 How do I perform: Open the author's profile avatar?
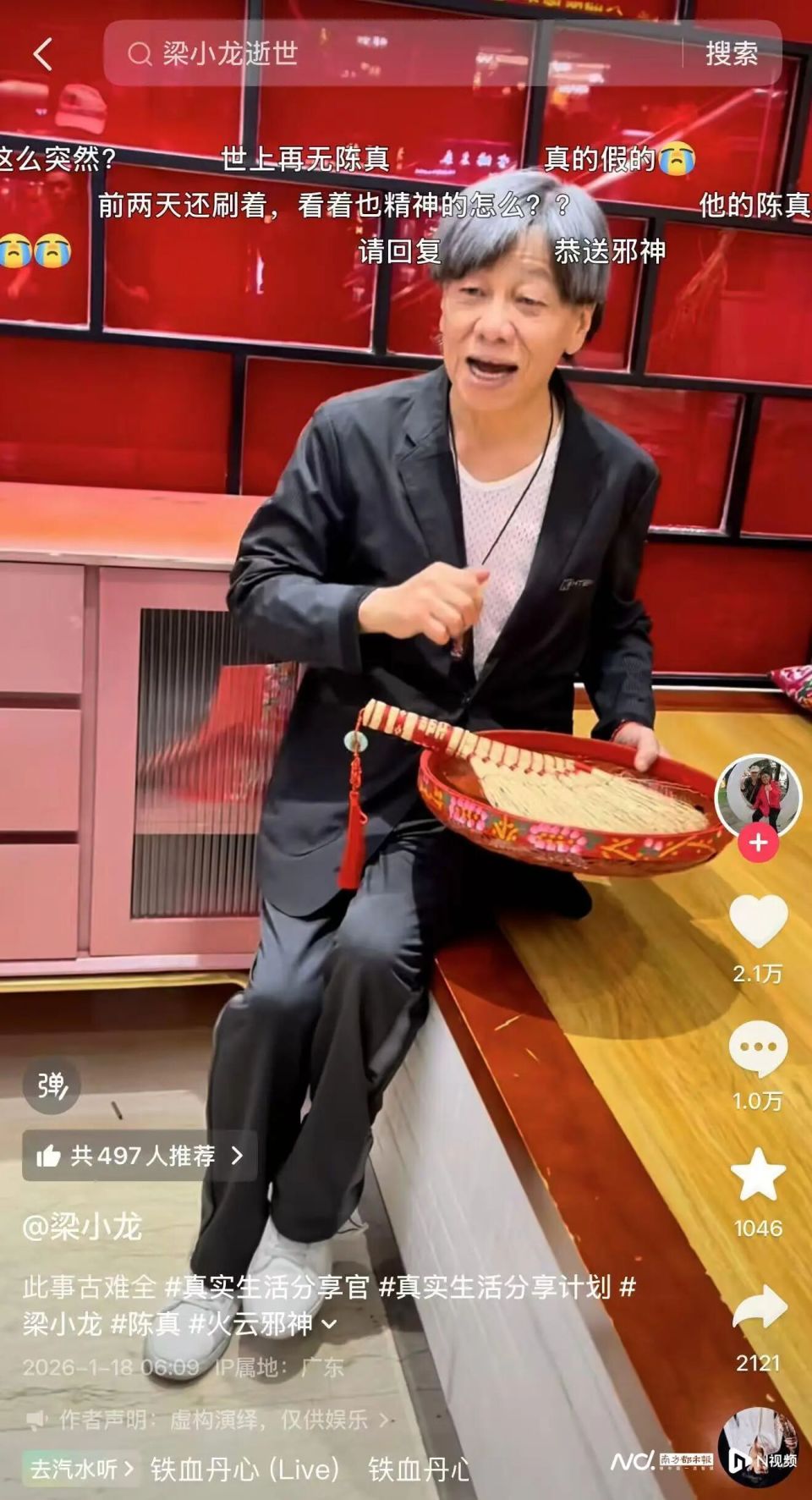[758, 796]
